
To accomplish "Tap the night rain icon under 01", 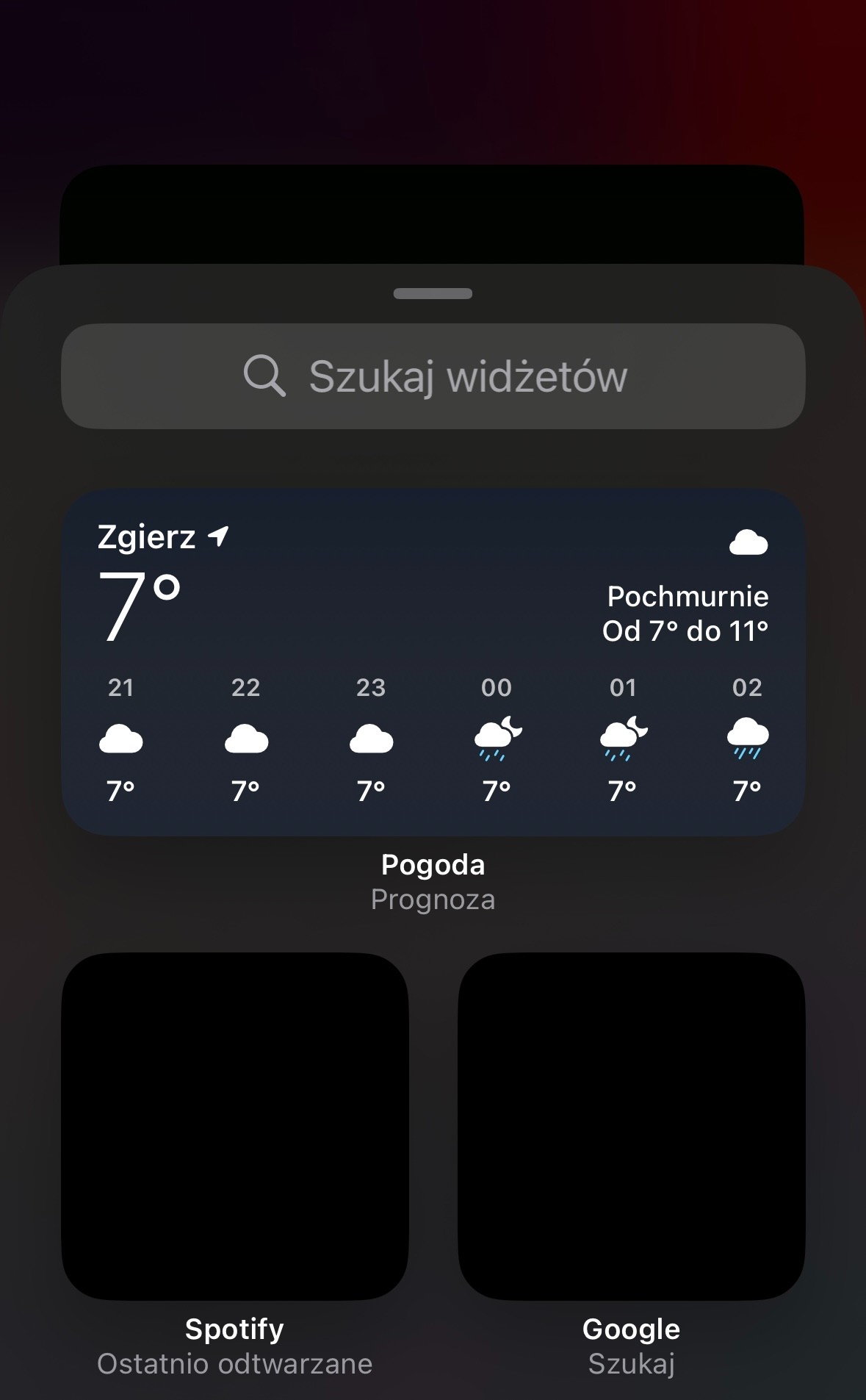I will 622,739.
